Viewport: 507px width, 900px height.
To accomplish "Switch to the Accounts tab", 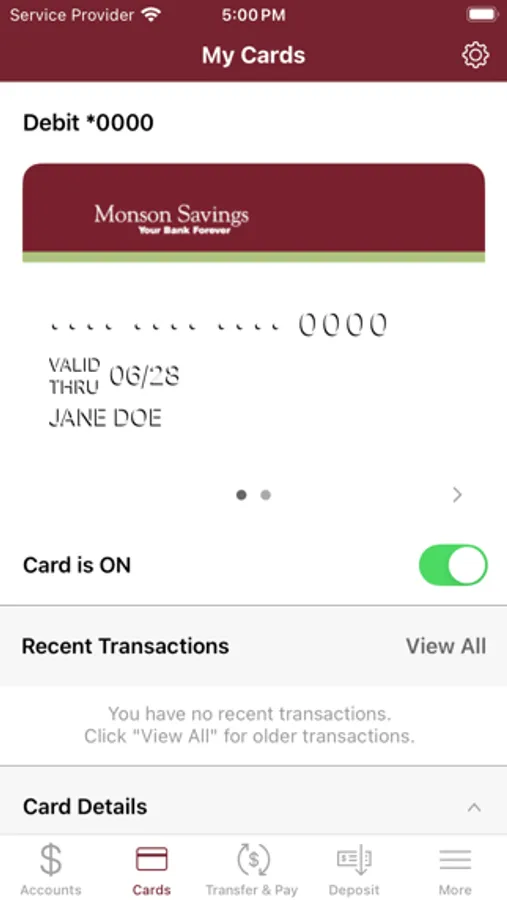I will pos(51,868).
